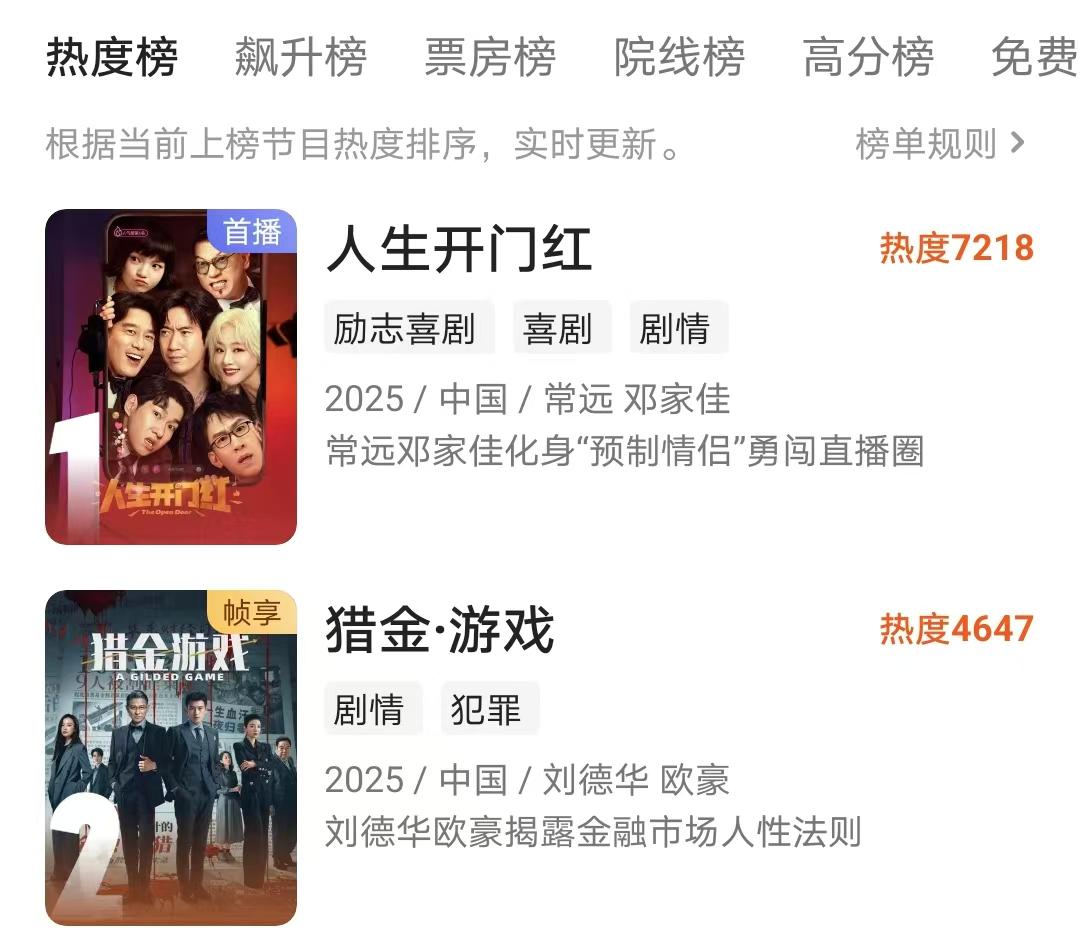Switch to the 院线榜 tab
This screenshot has width=1080, height=940.
tap(679, 58)
